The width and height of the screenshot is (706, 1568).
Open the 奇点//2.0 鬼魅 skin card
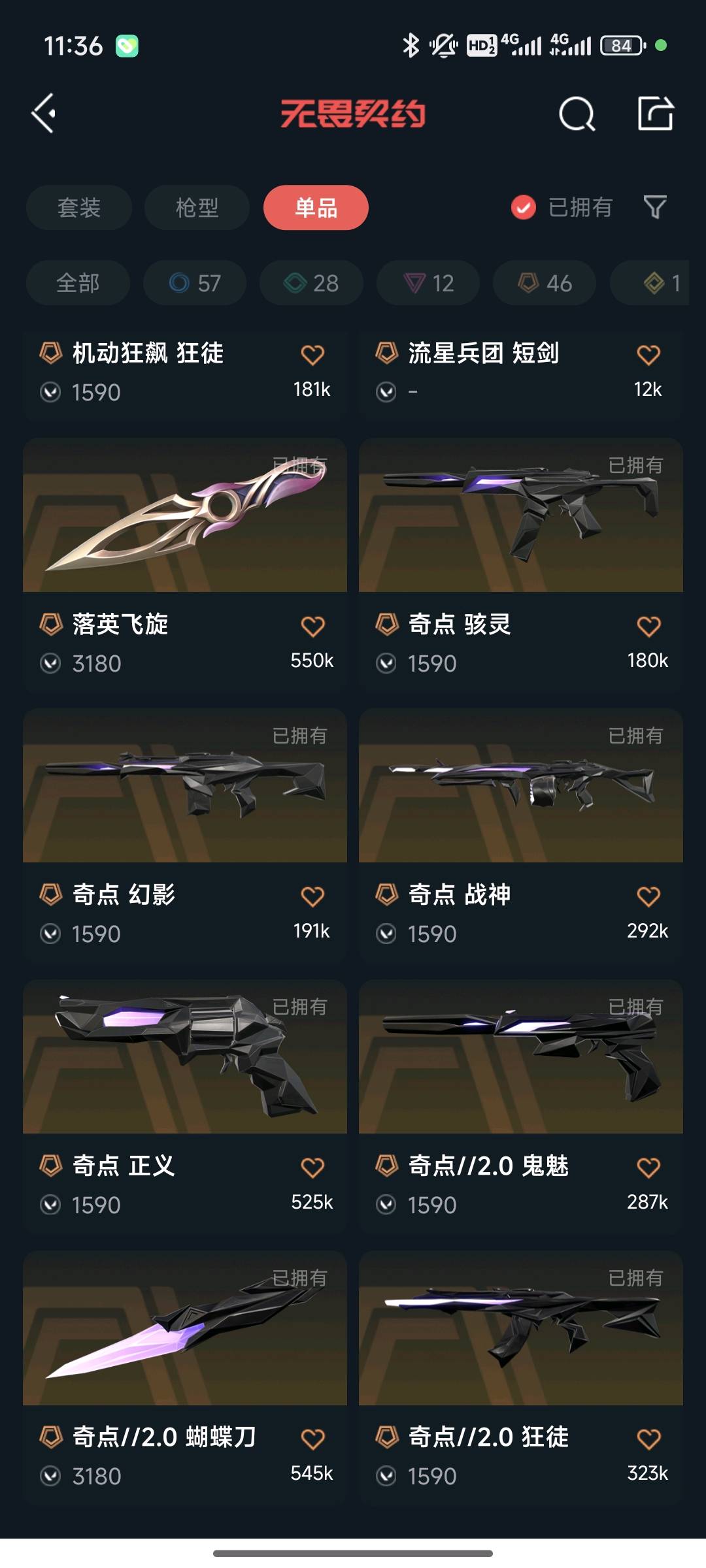[521, 1106]
